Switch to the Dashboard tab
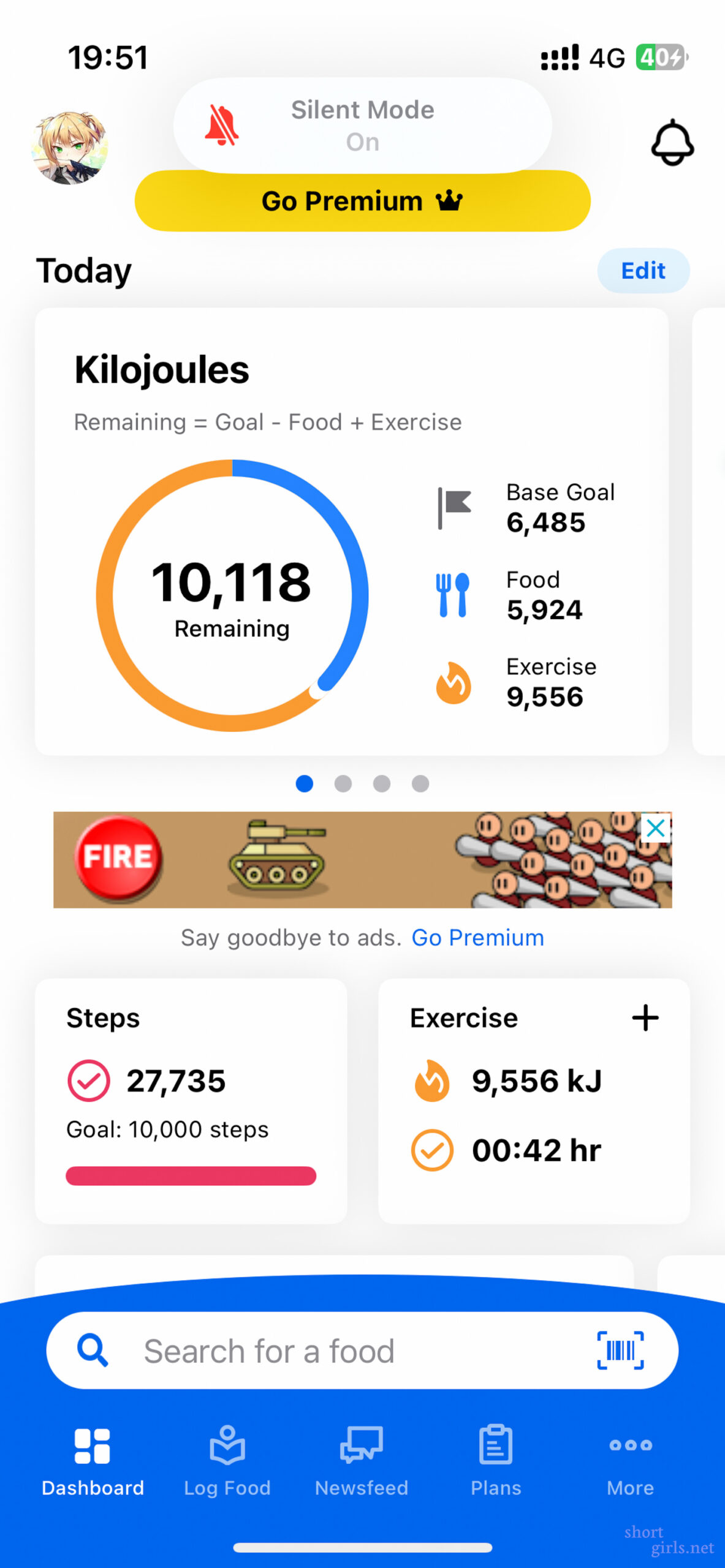The image size is (725, 1568). 93,1461
